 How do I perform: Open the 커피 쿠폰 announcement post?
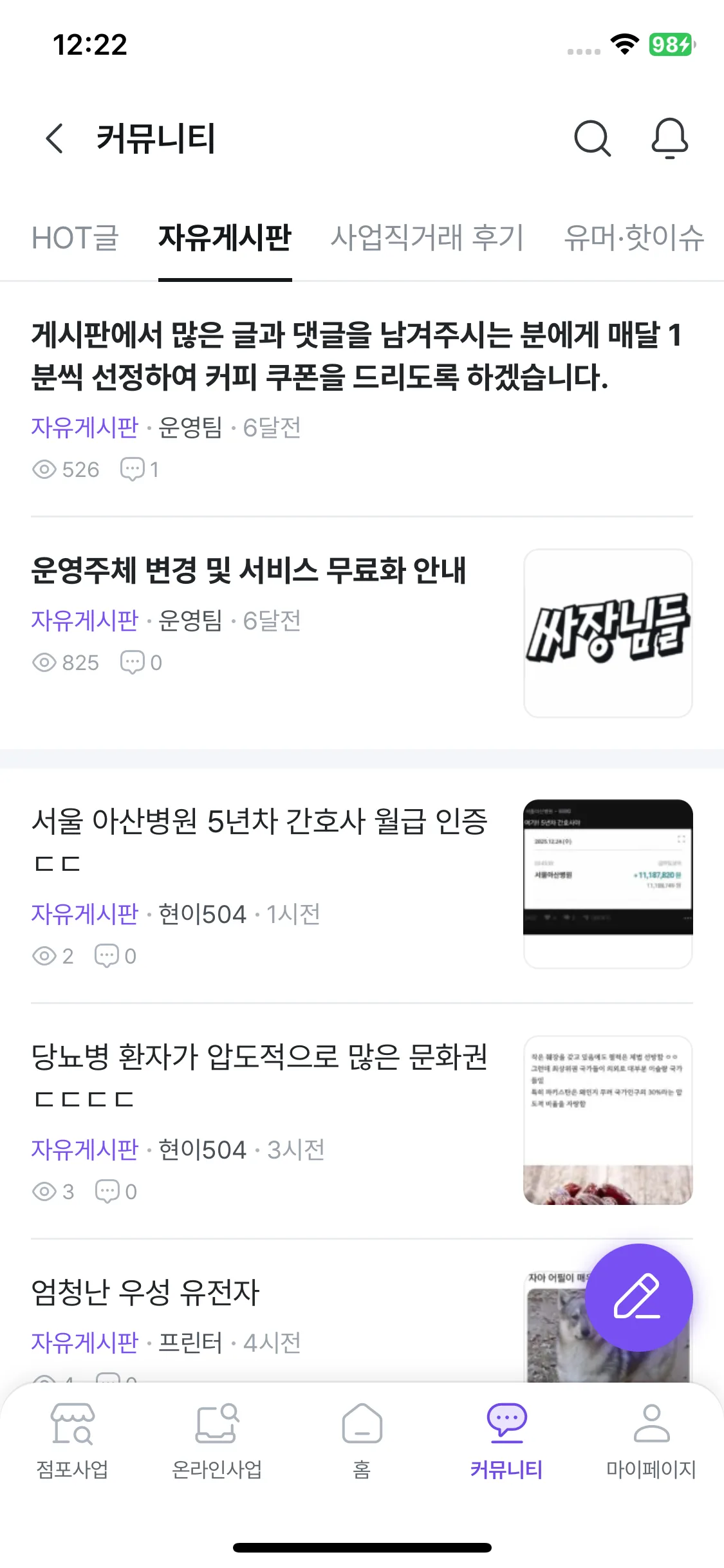click(356, 356)
